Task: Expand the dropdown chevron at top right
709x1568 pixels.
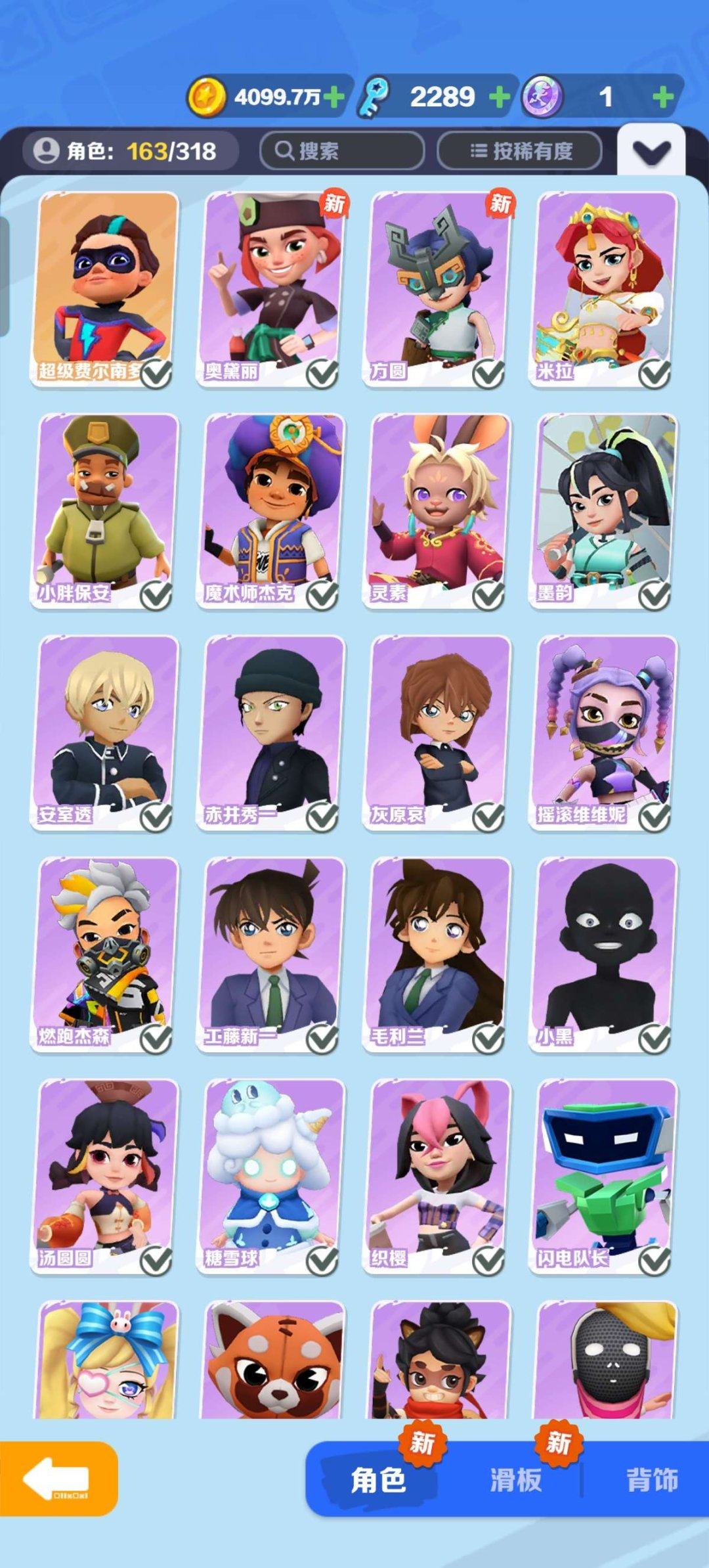Action: 651,152
